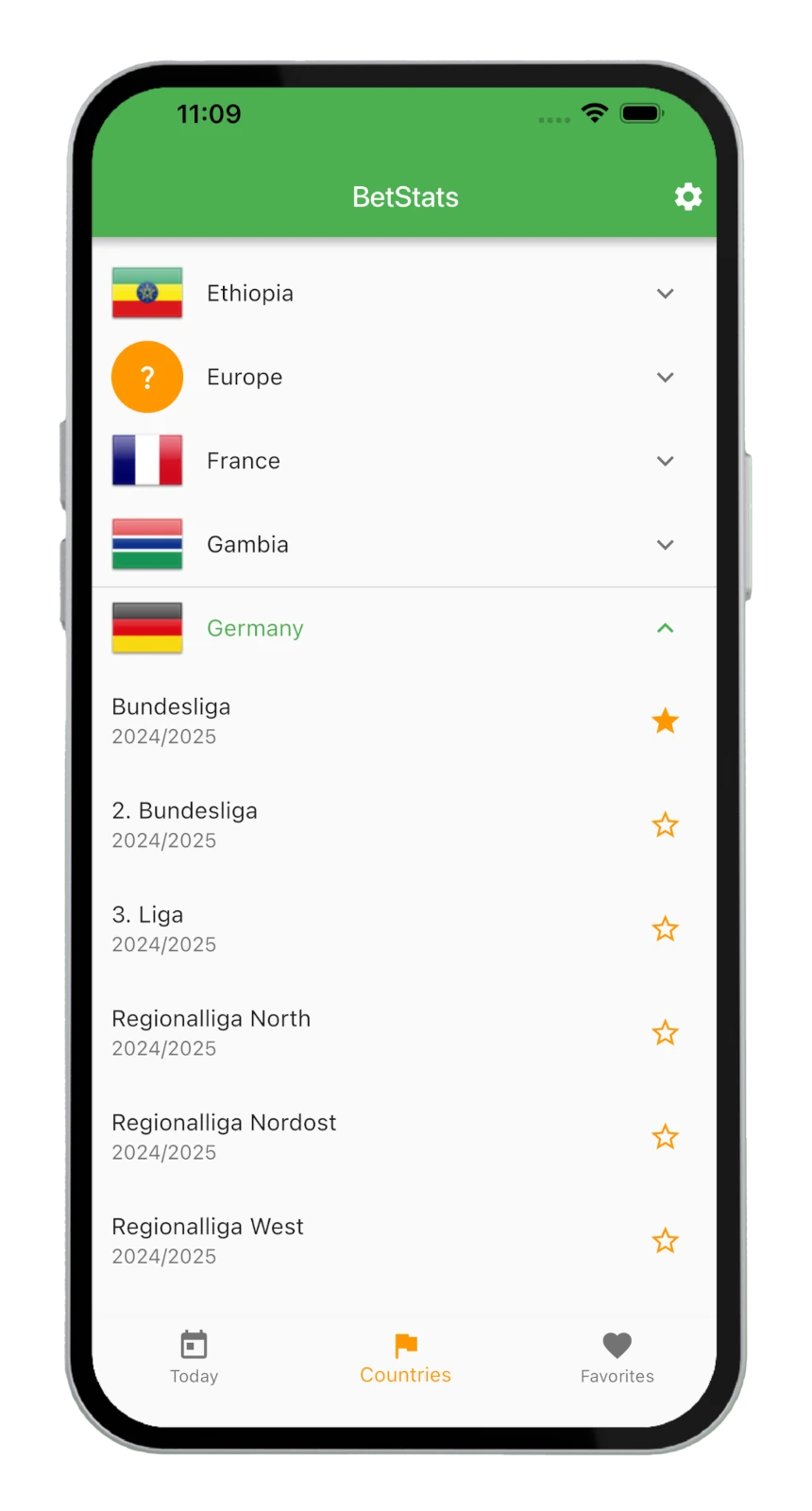Viewport: 812px width, 1511px height.
Task: Open Regionalliga Nordost league
Action: [x=283, y=1137]
